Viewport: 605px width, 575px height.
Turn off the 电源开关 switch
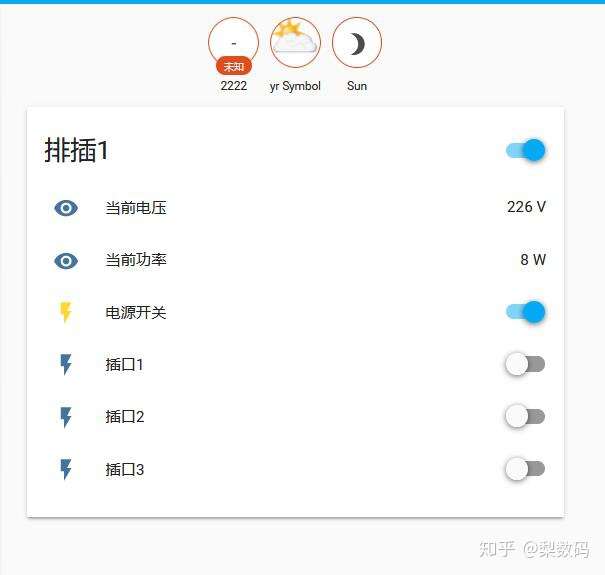(526, 312)
